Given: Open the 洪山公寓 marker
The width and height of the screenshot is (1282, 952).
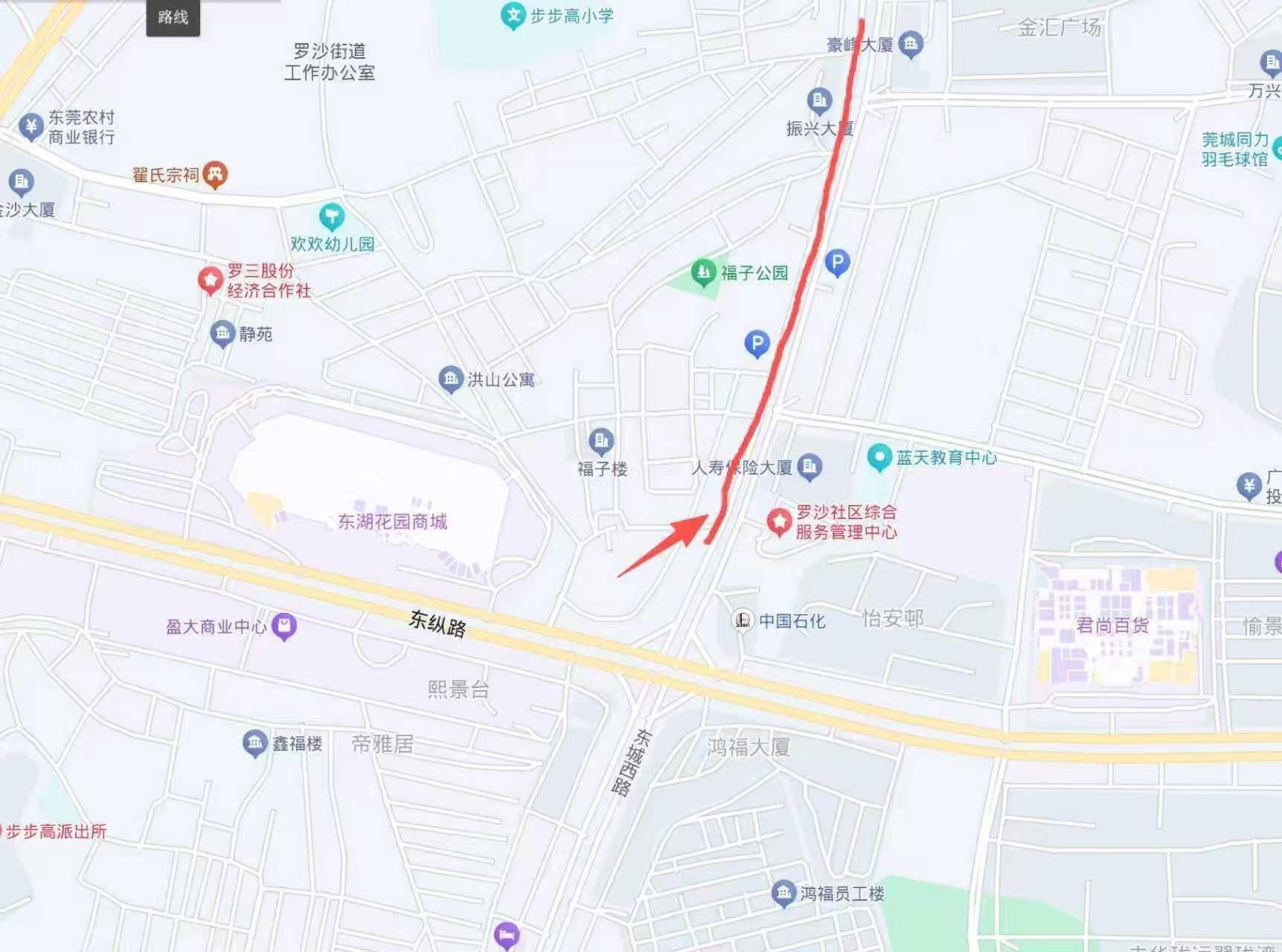Looking at the screenshot, I should pos(450,379).
